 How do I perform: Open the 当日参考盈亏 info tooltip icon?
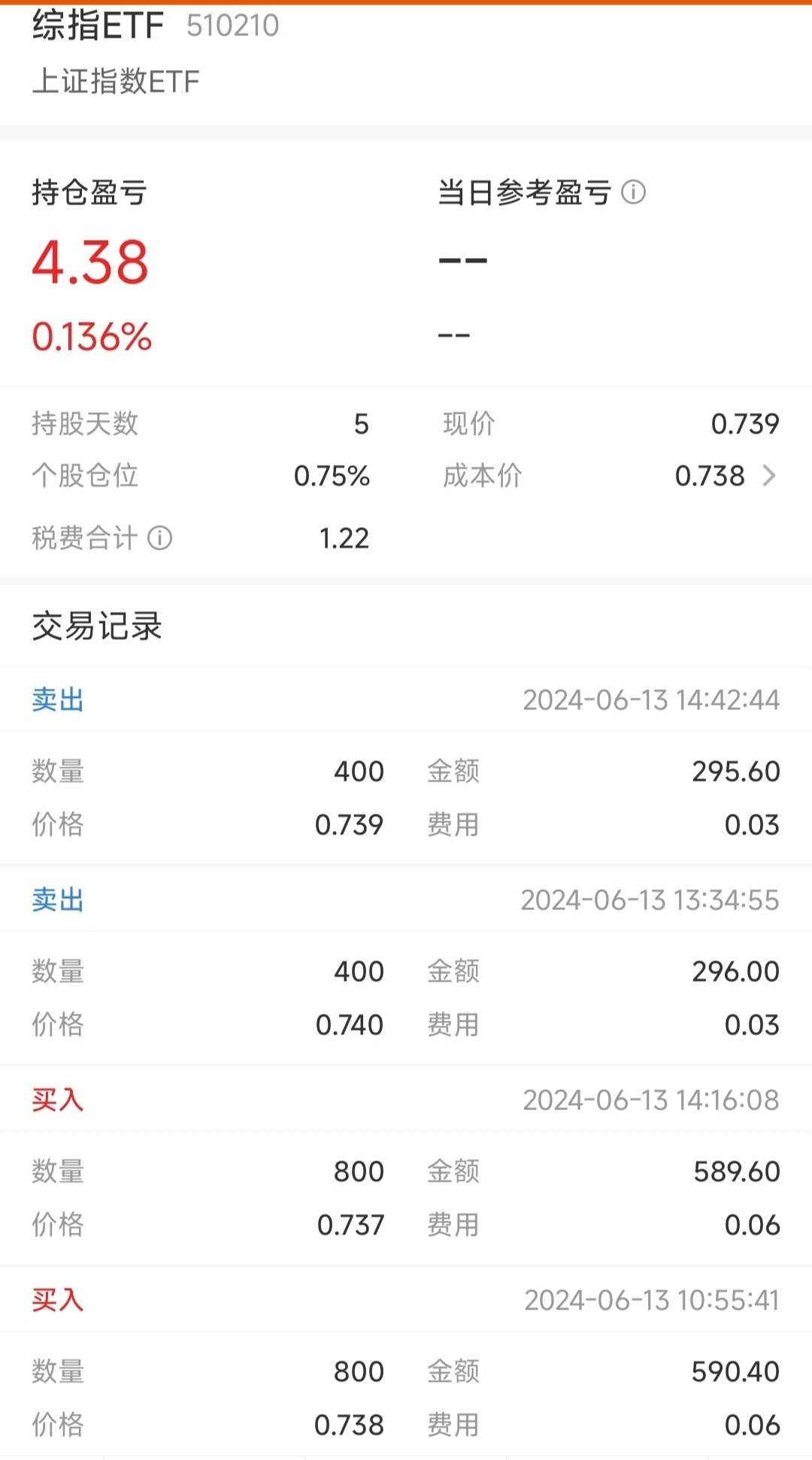click(634, 193)
